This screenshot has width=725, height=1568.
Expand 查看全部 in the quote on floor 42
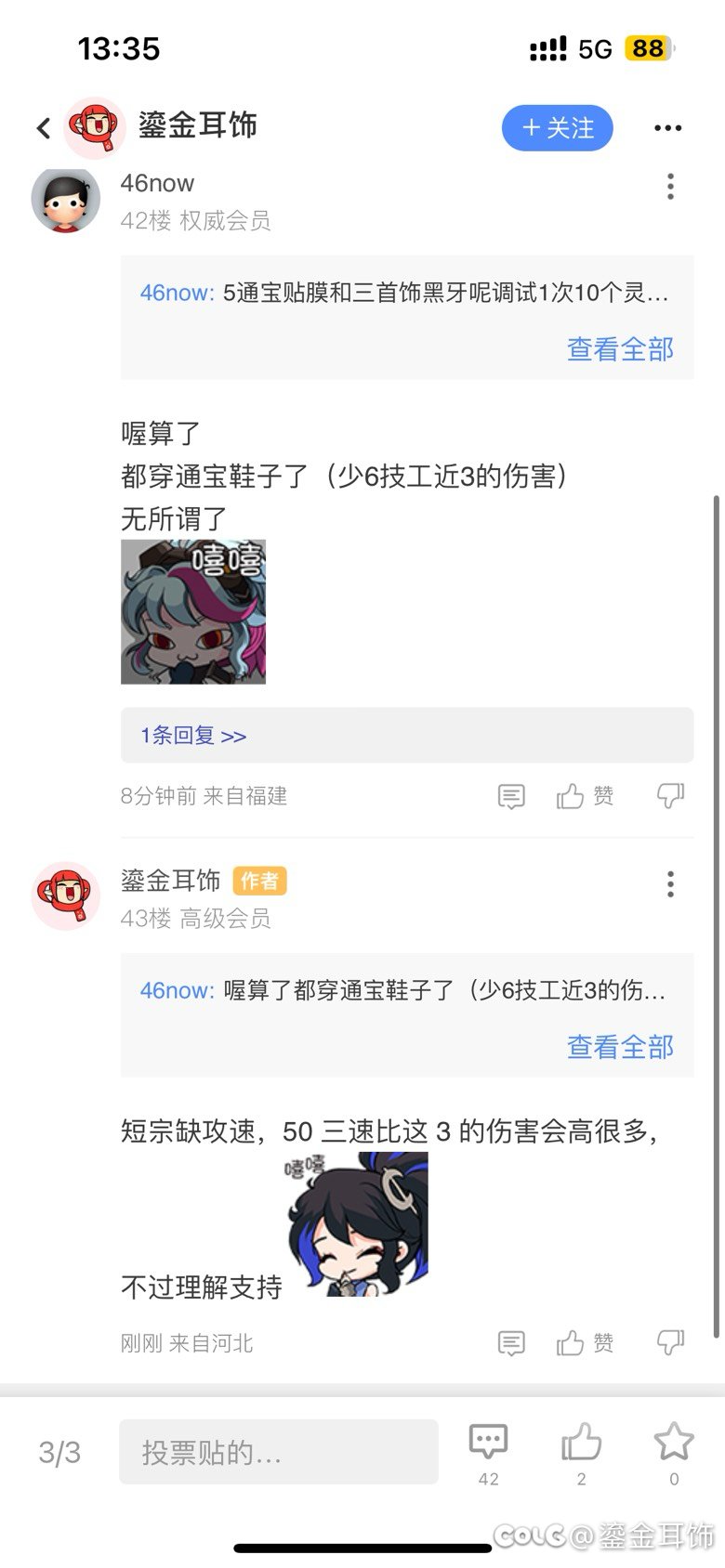[x=620, y=349]
